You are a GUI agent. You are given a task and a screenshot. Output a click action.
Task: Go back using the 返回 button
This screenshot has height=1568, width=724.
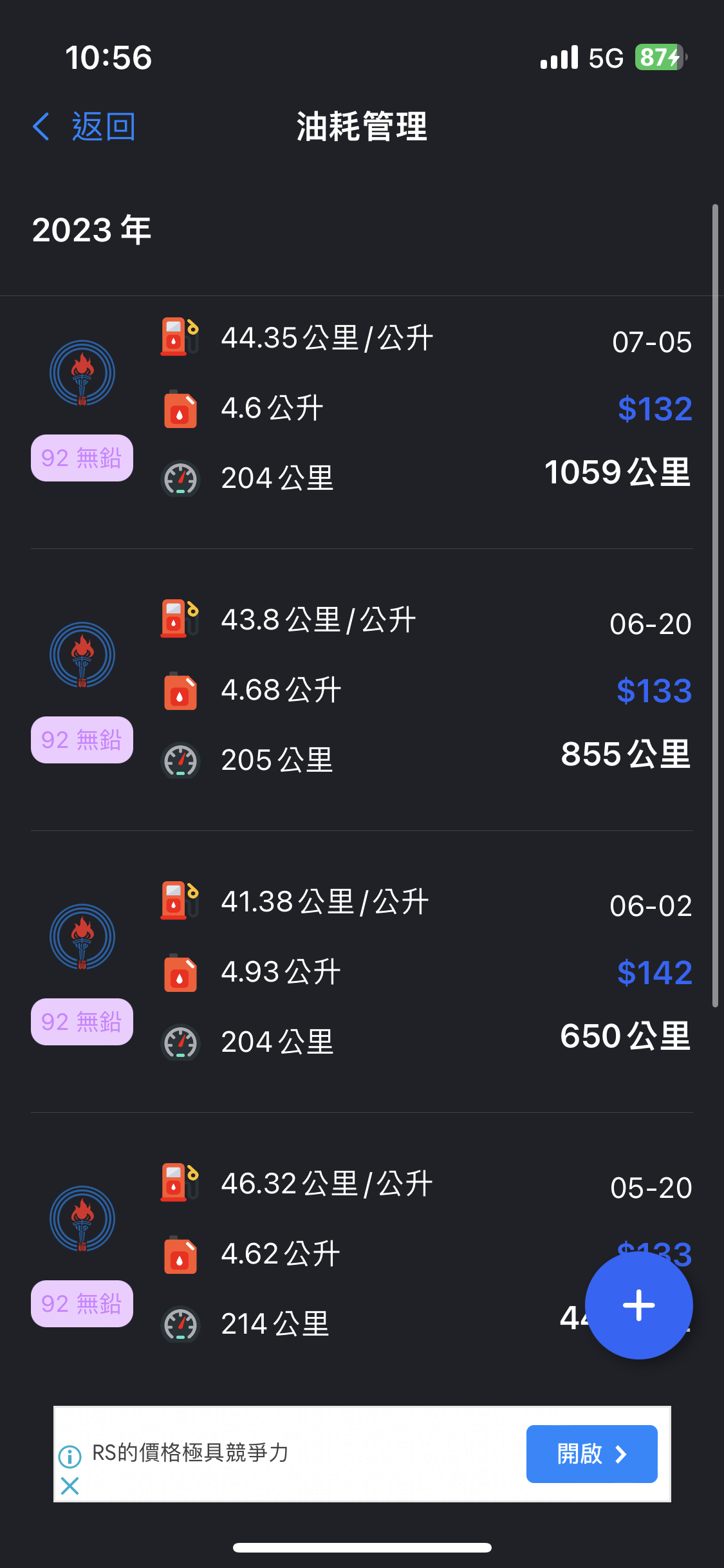(84, 126)
